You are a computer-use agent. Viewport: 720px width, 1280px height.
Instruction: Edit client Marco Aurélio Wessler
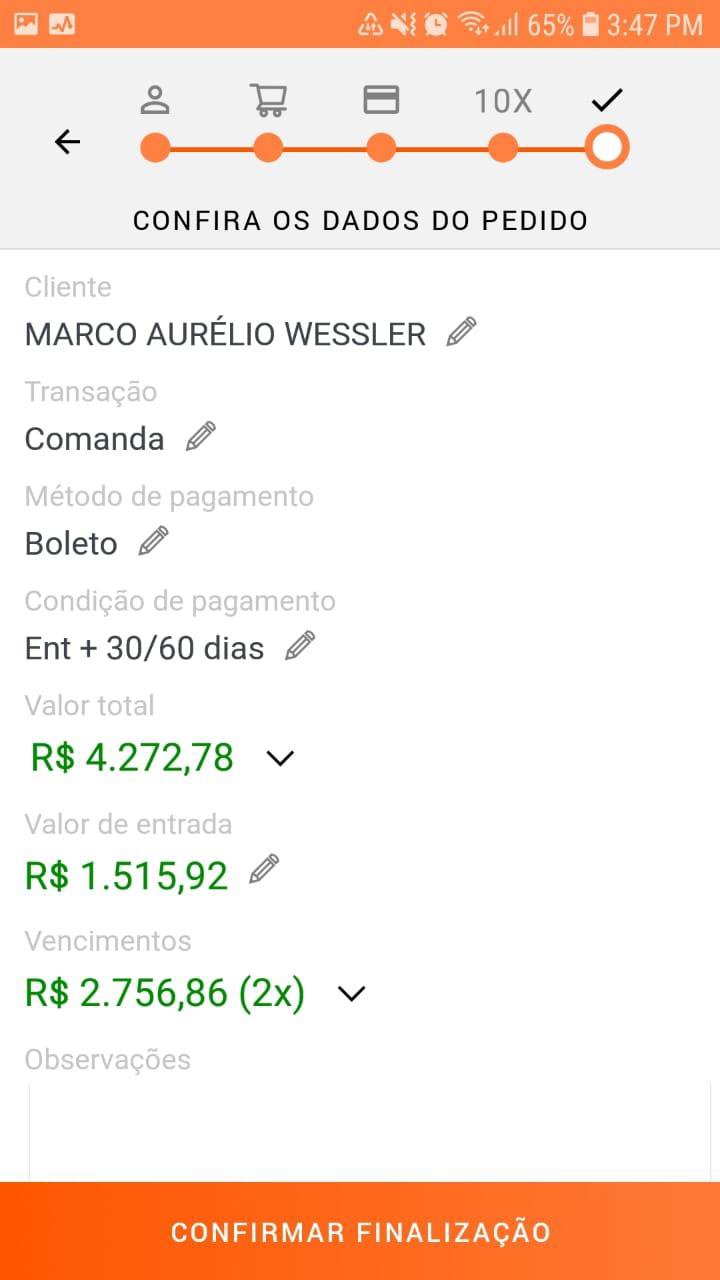(x=461, y=332)
